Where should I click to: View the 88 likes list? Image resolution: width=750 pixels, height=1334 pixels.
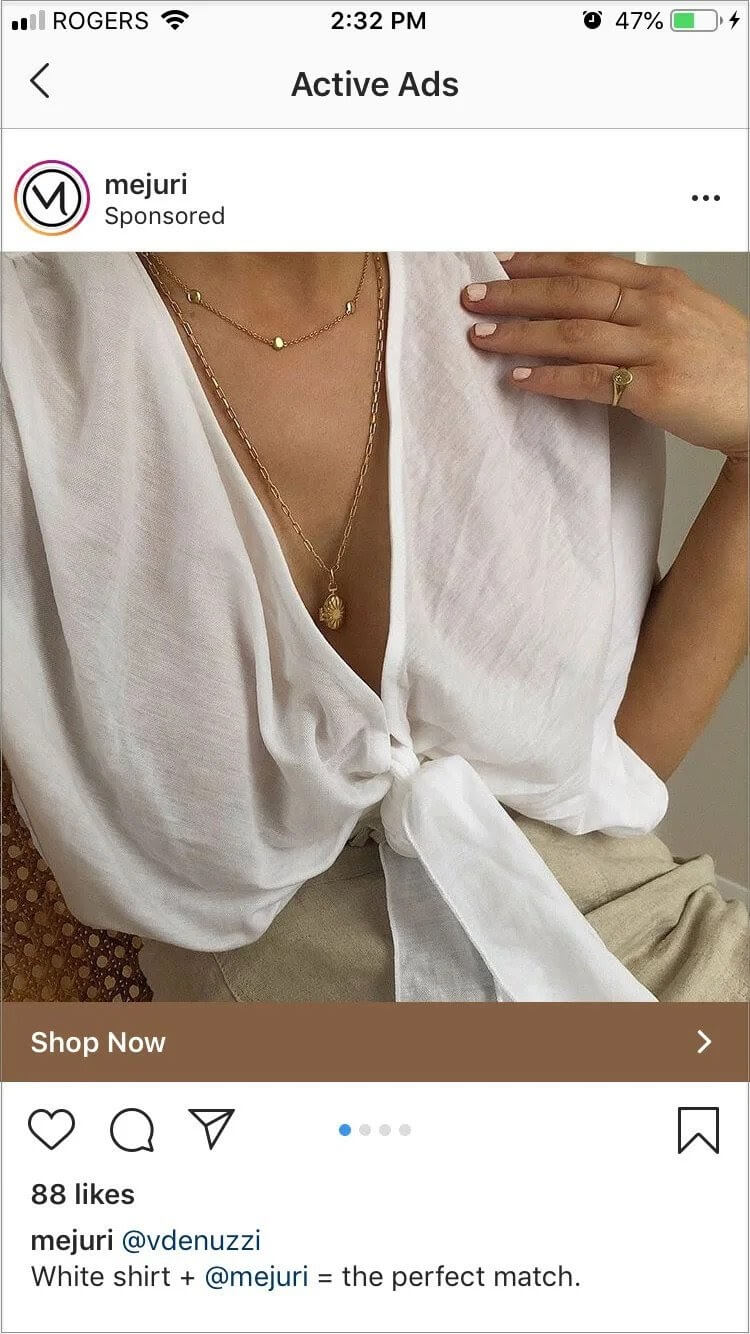[x=83, y=1194]
